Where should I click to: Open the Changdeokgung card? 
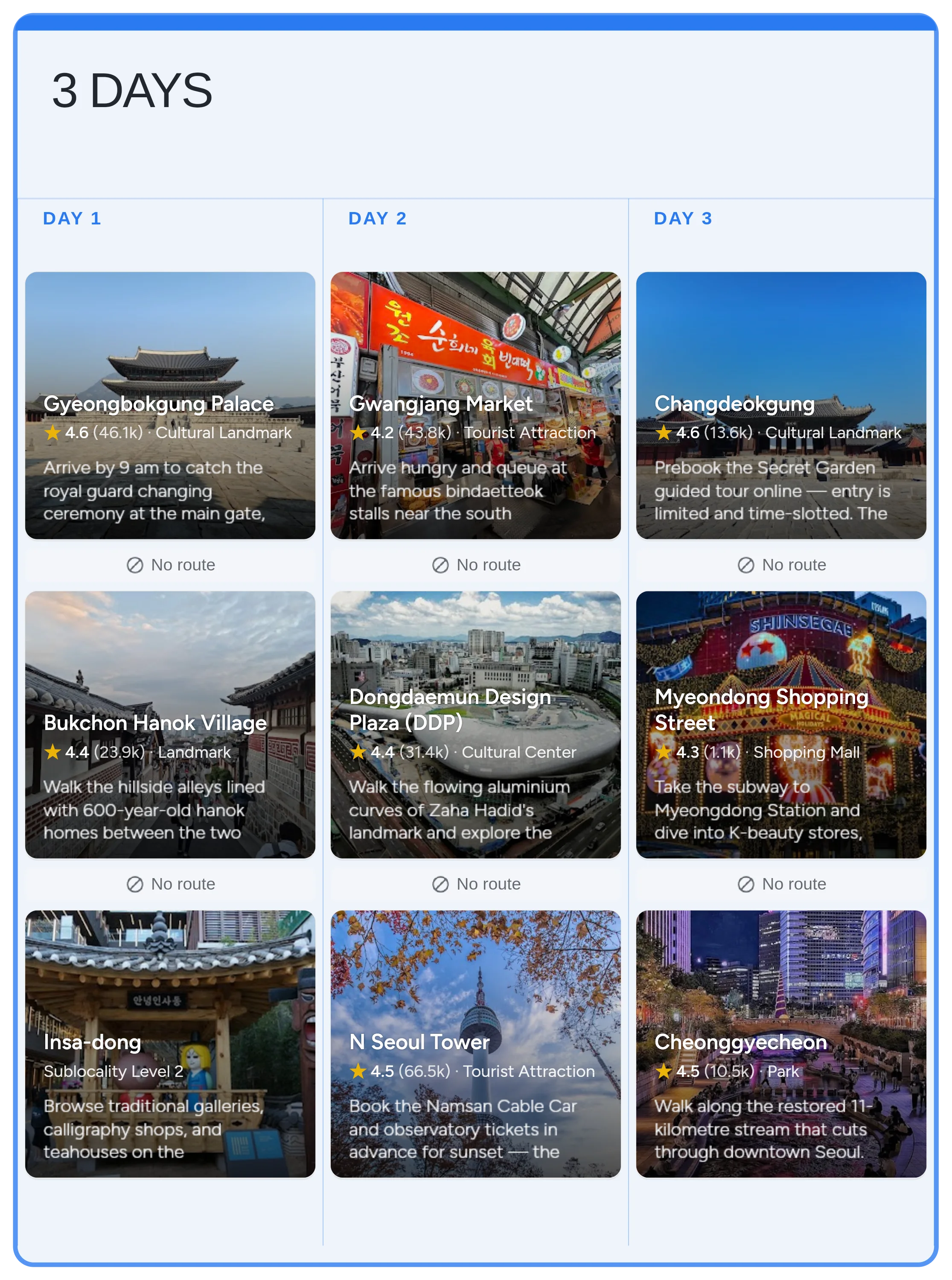[x=781, y=405]
